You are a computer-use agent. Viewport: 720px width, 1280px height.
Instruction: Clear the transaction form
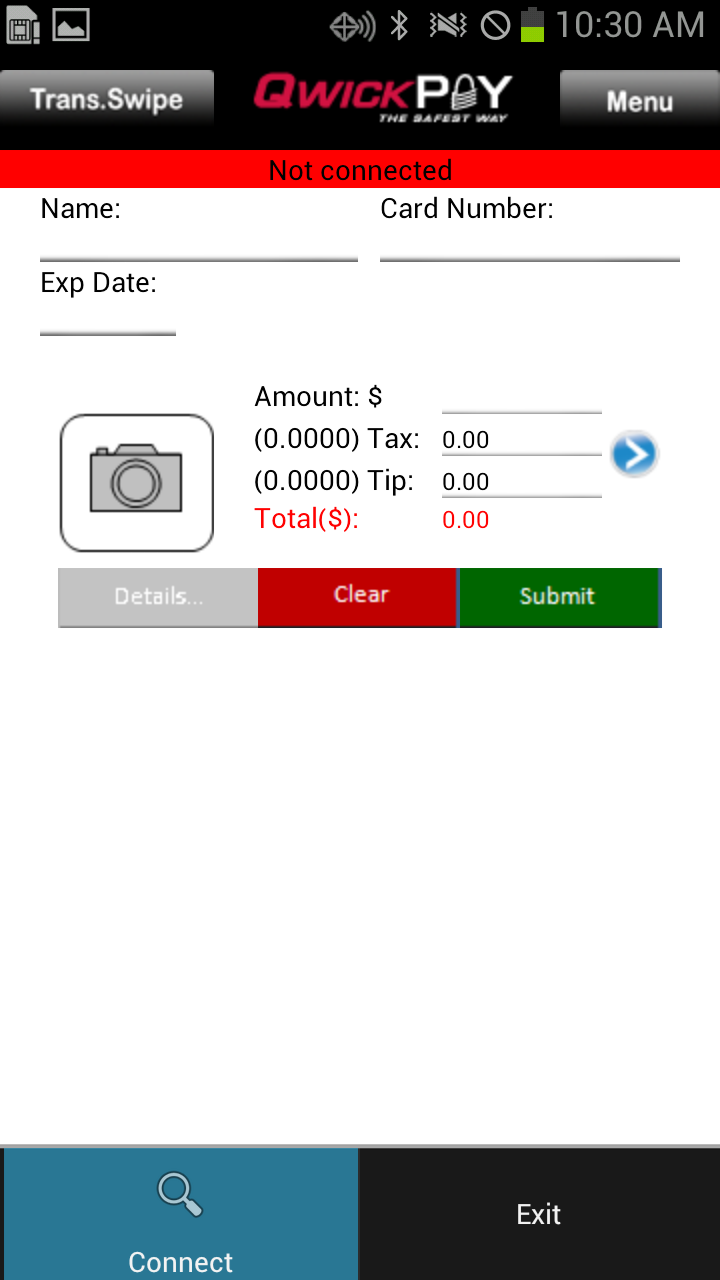357,596
